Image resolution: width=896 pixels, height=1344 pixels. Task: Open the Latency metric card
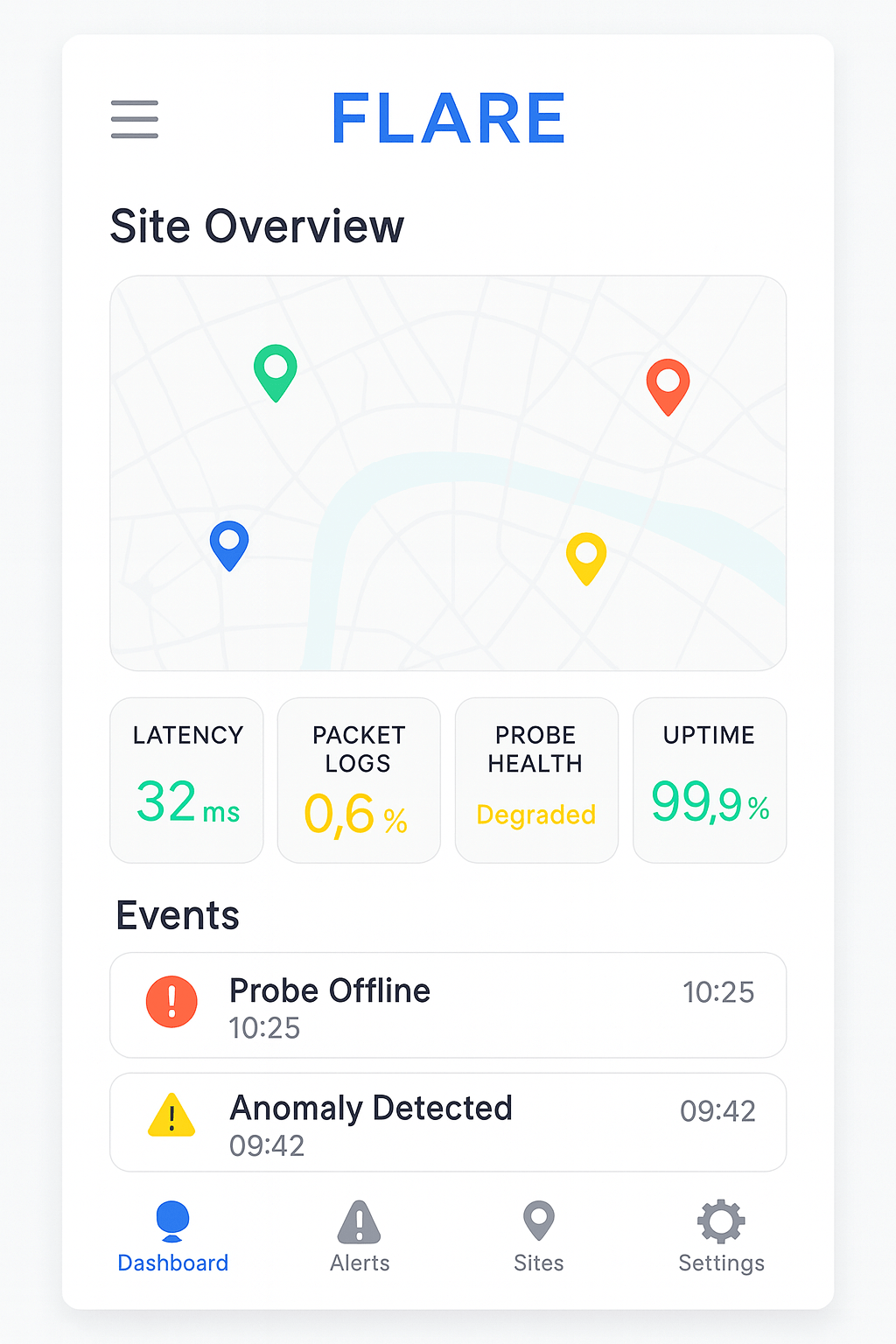(186, 780)
